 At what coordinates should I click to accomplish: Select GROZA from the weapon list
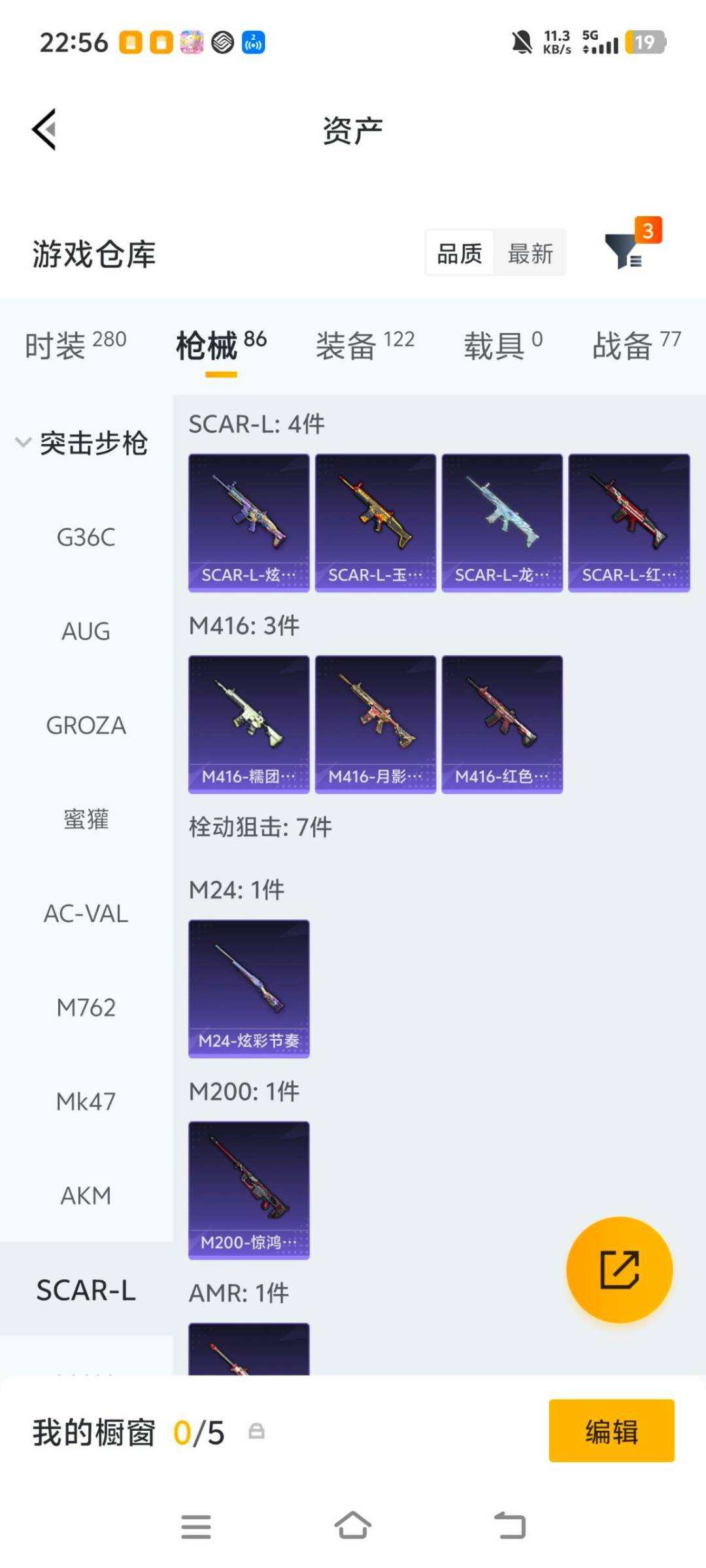85,725
